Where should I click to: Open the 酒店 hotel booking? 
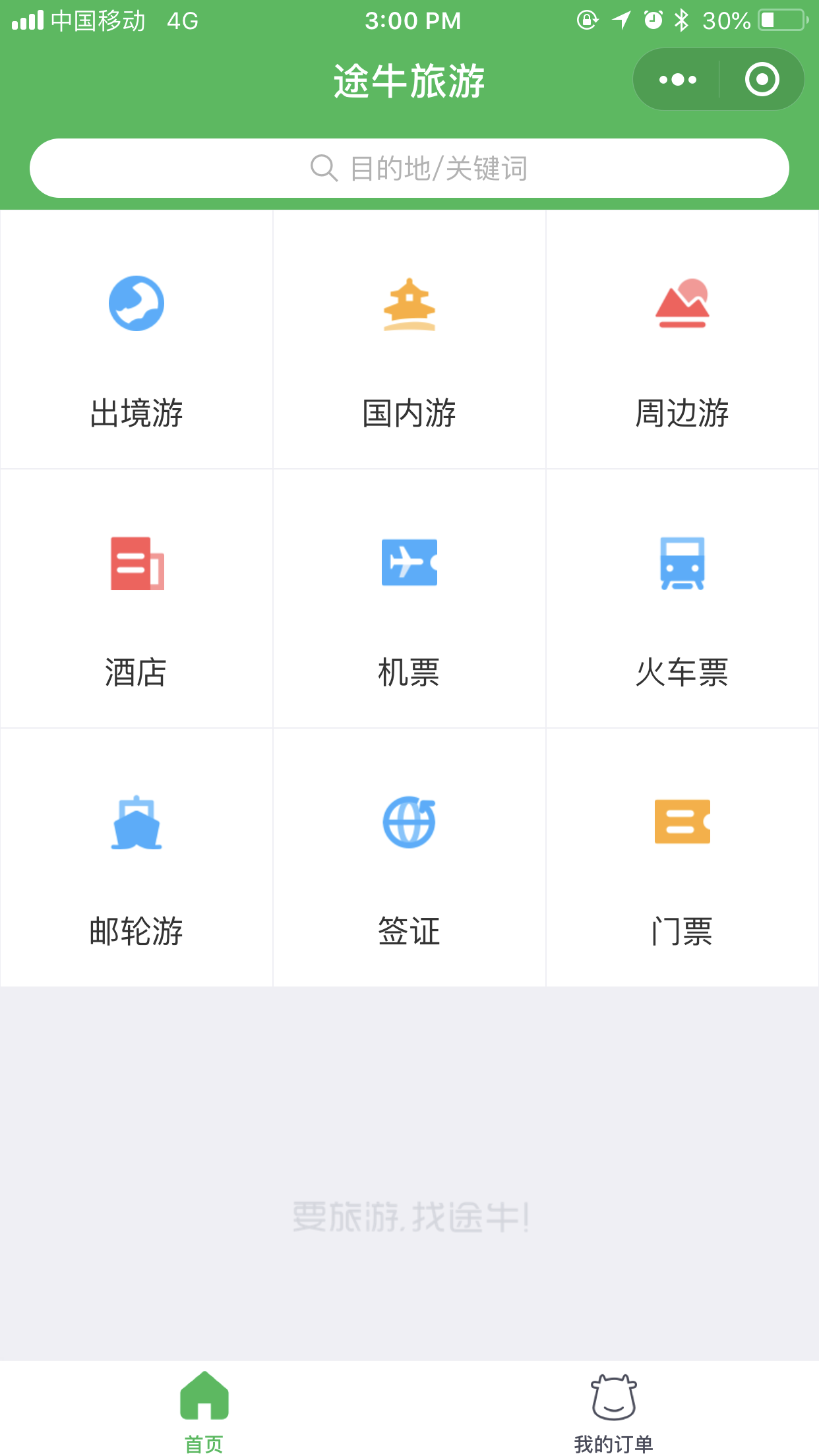(x=136, y=599)
